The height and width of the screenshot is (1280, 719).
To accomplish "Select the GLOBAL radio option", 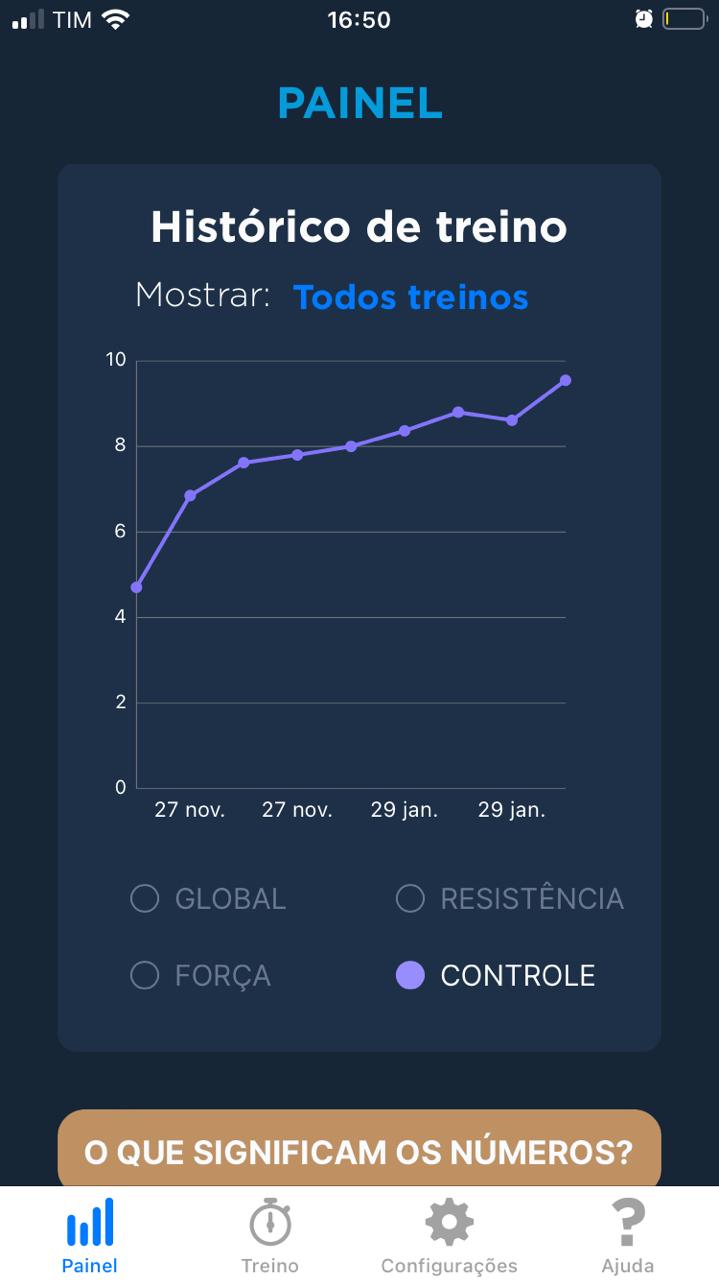I will 145,899.
